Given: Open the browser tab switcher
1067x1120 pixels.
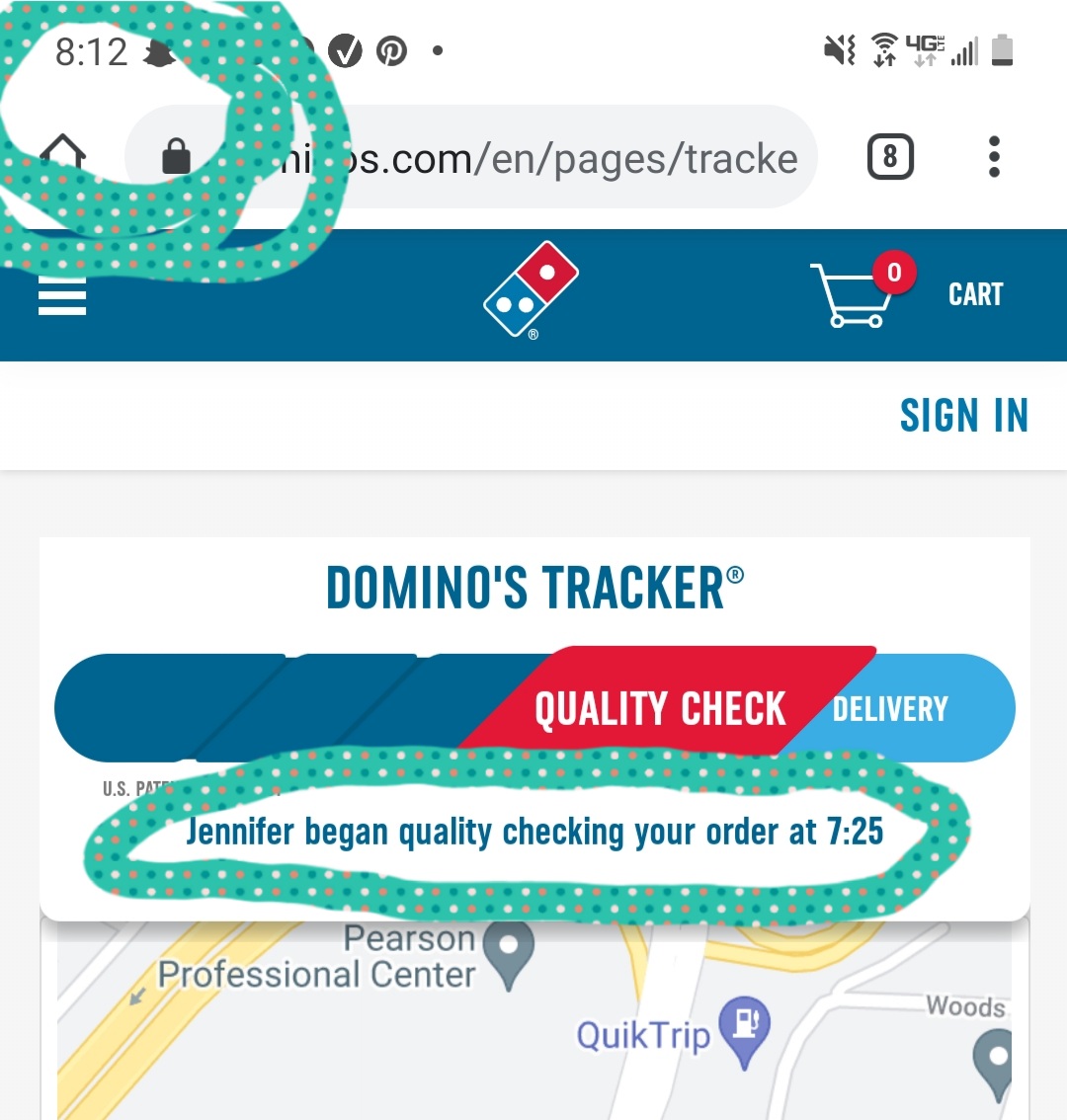Looking at the screenshot, I should [889, 157].
